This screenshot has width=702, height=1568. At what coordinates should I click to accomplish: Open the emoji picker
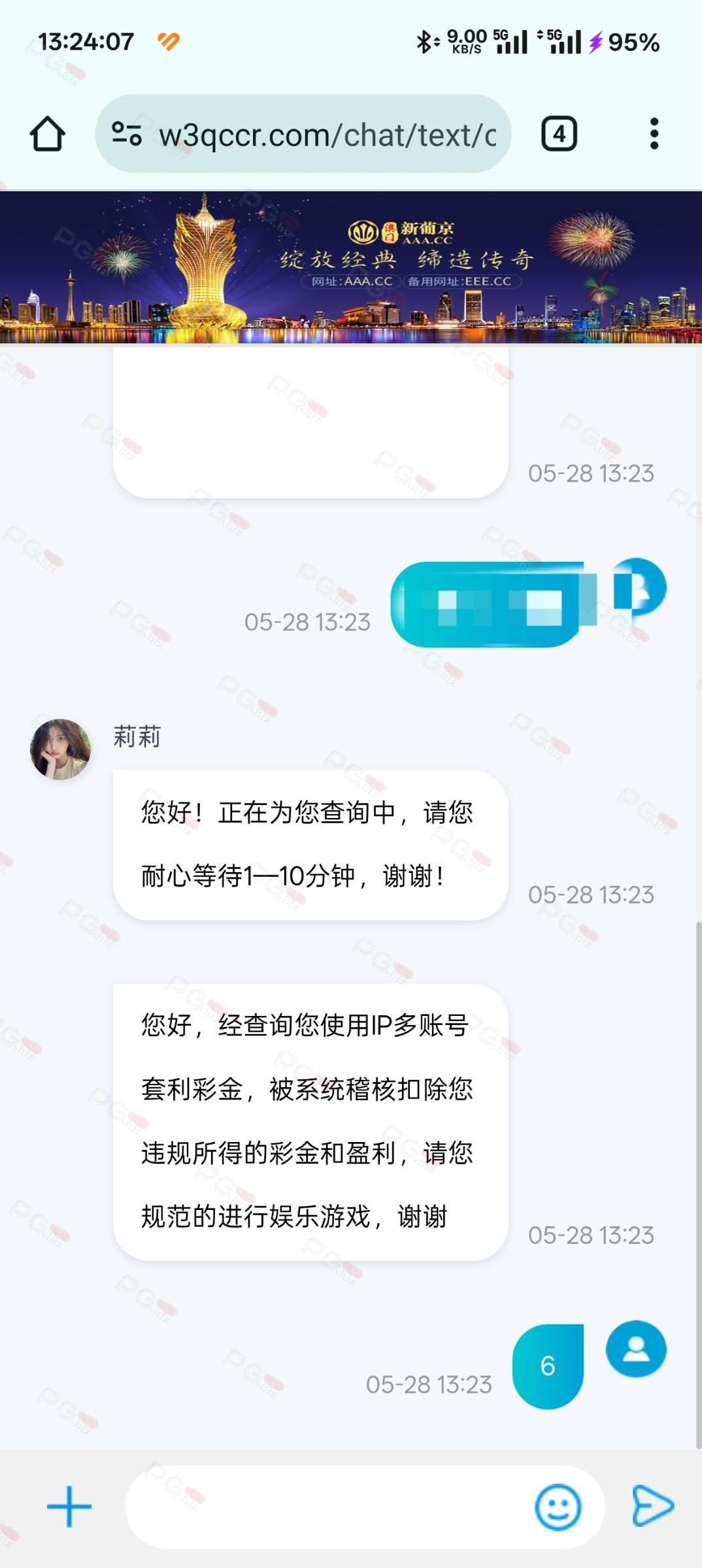tap(558, 1507)
